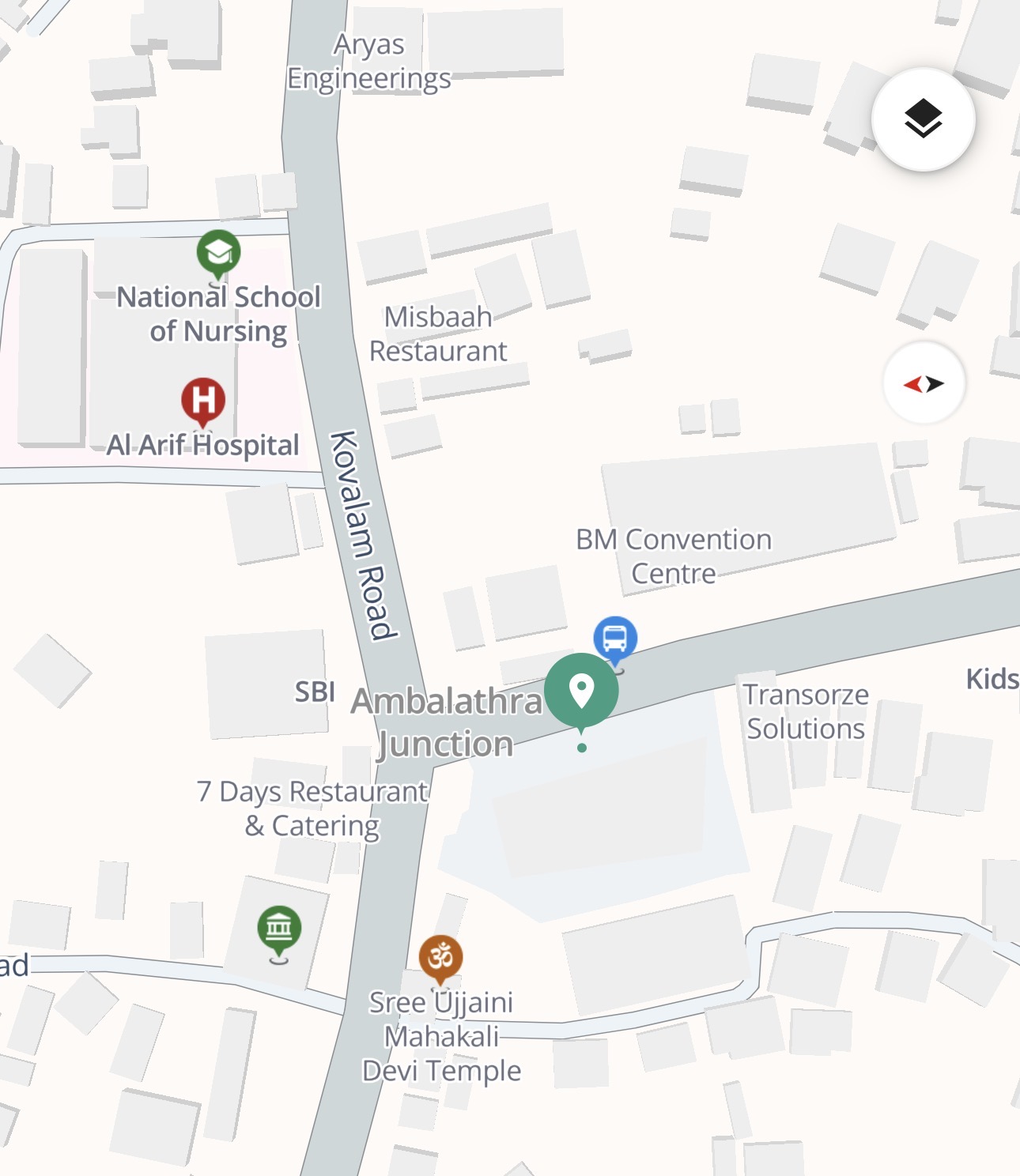
Task: Select the green dropped location pin
Action: [582, 692]
